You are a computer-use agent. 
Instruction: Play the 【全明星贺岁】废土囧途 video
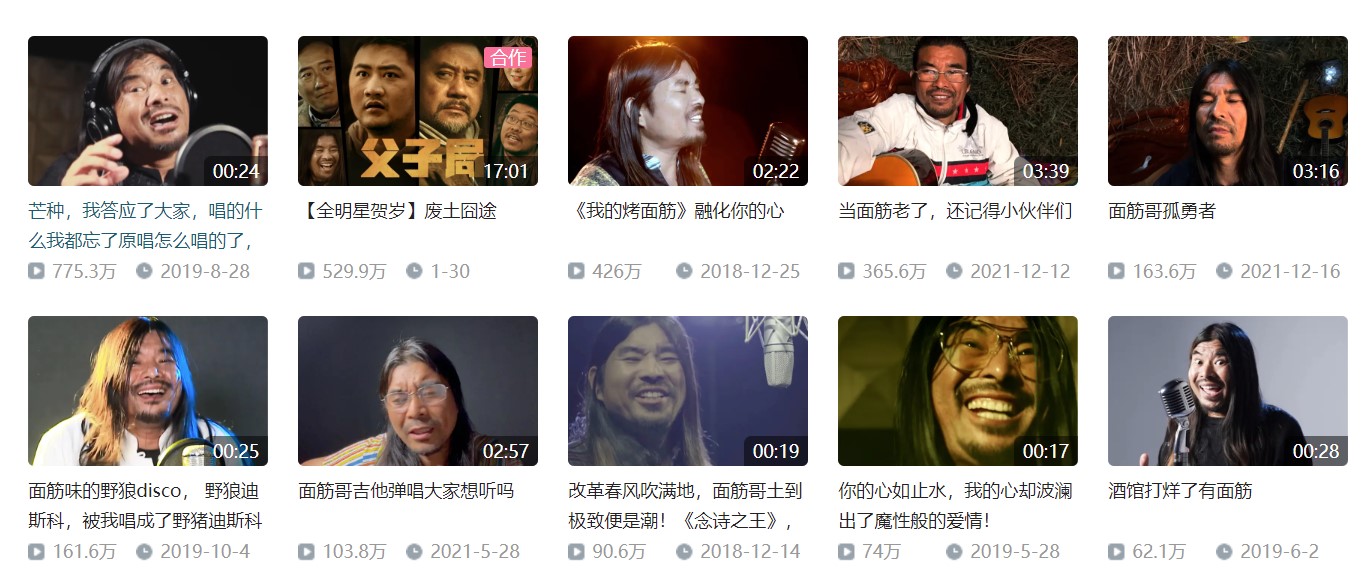pyautogui.click(x=417, y=111)
